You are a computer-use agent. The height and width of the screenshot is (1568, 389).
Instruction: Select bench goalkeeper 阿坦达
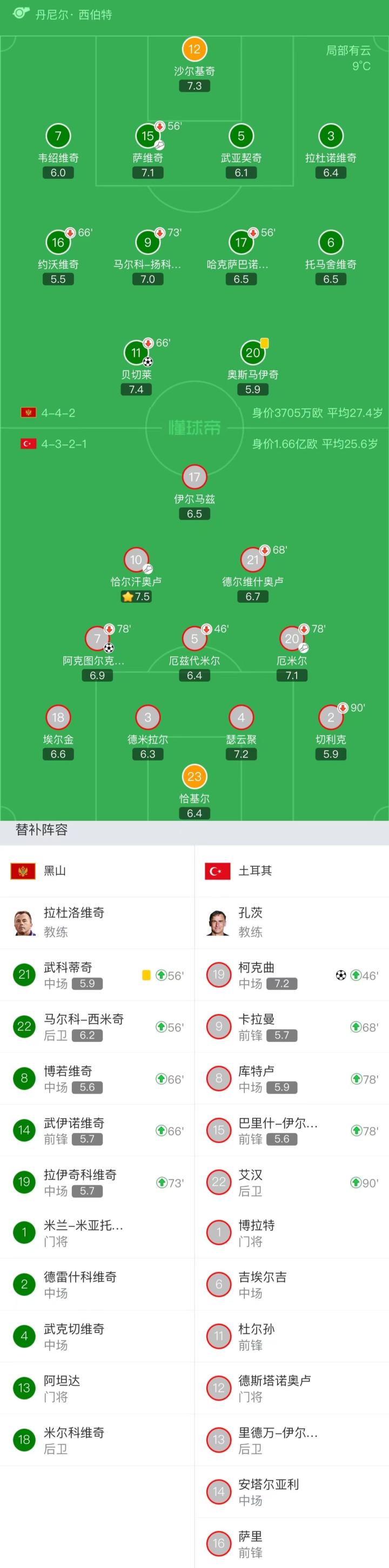click(97, 1388)
